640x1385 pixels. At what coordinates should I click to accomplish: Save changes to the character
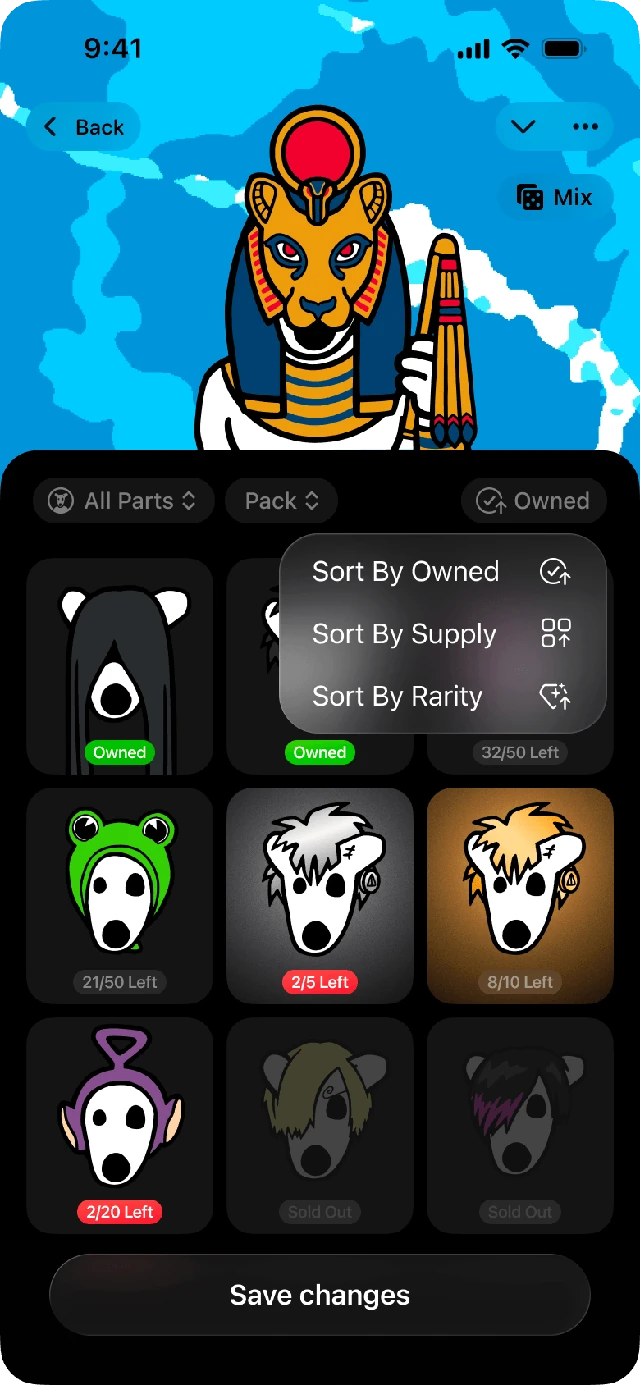pos(320,1295)
